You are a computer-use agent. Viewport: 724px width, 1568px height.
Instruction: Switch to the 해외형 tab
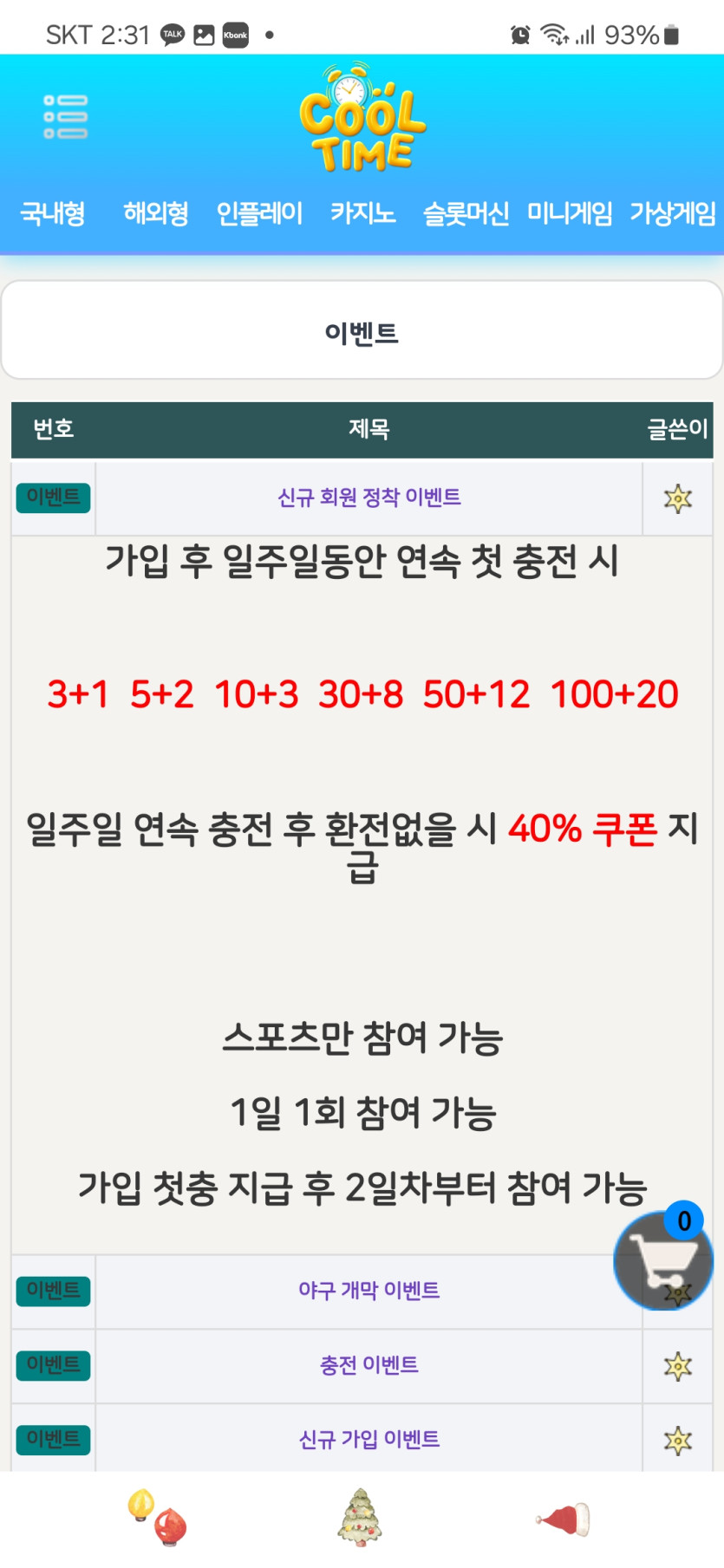pos(156,212)
